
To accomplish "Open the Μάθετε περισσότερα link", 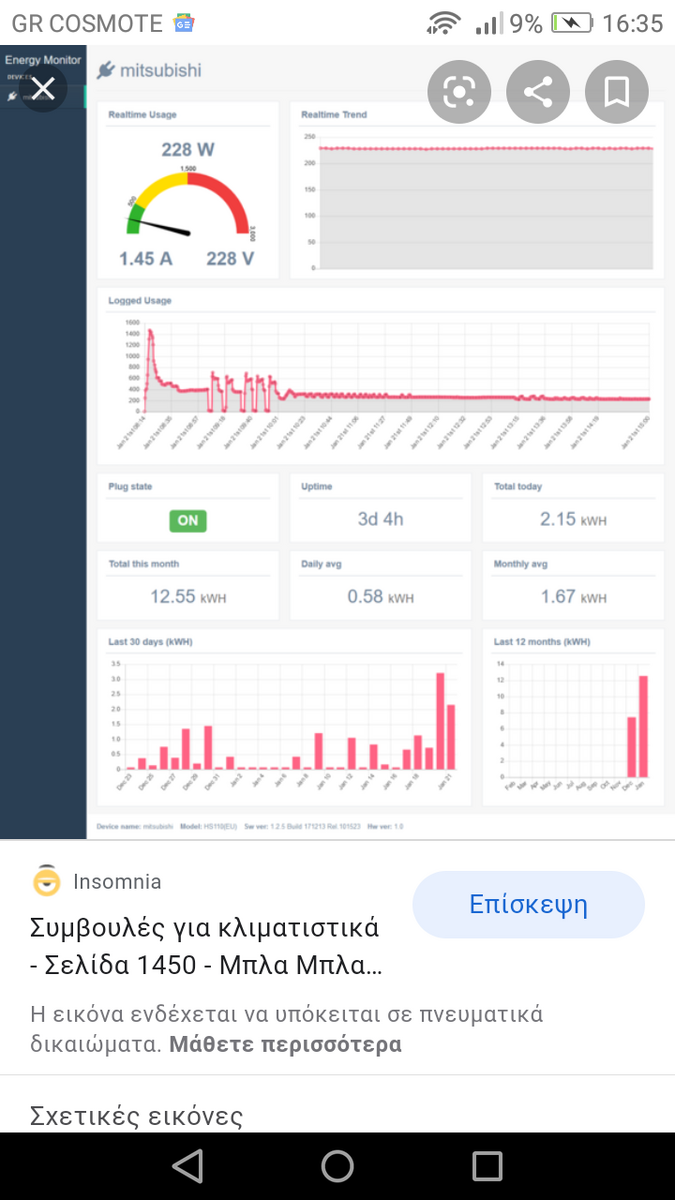I will pos(285,1045).
